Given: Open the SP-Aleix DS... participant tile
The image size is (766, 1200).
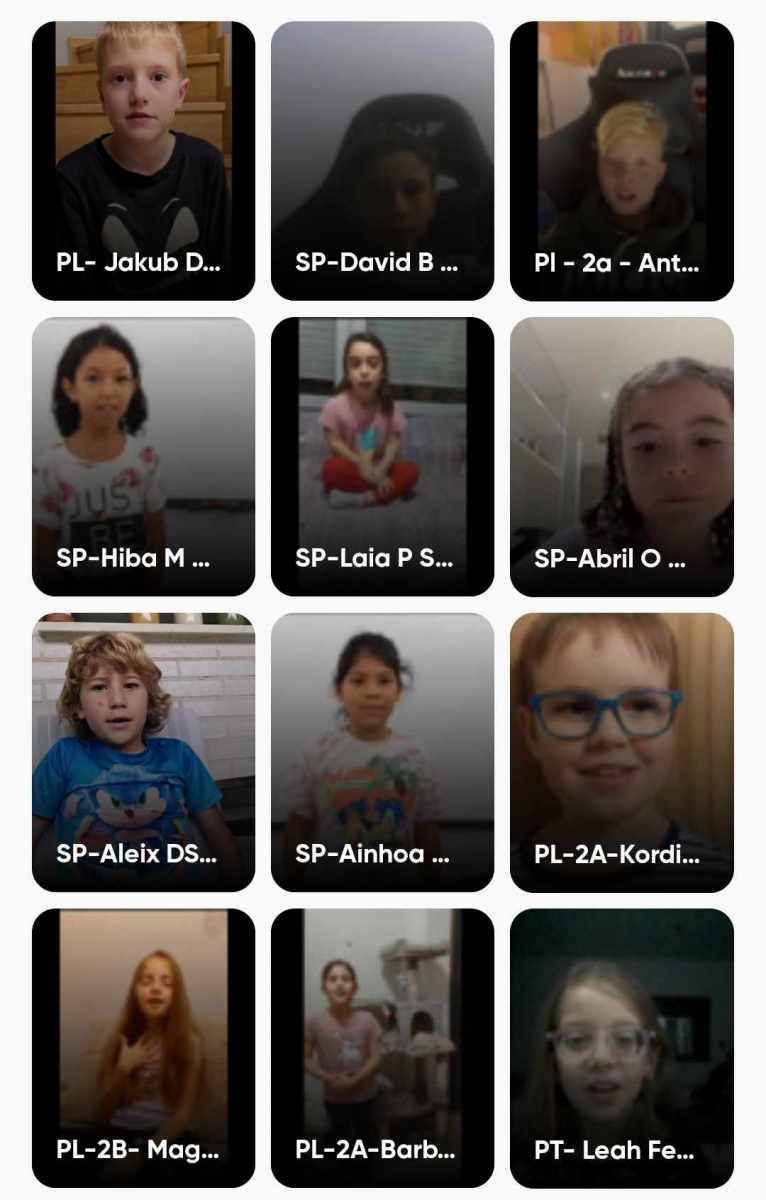Looking at the screenshot, I should tap(143, 752).
